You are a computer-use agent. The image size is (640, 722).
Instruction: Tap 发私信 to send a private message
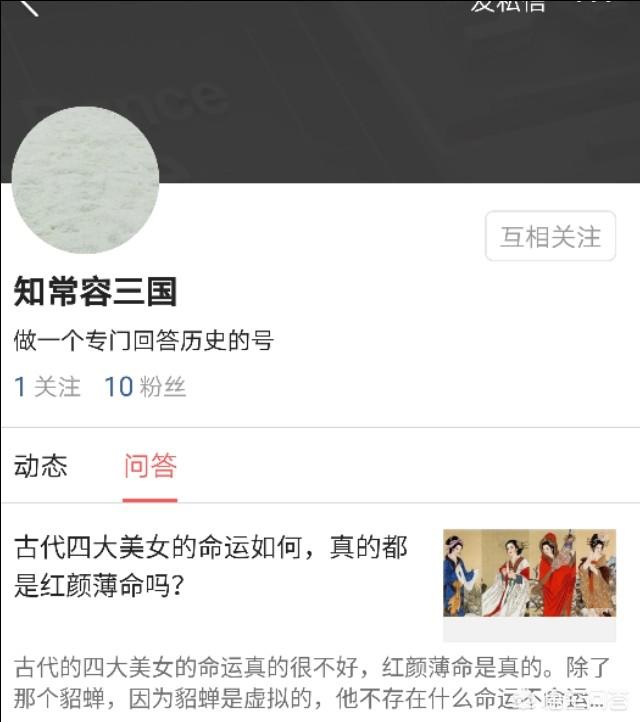pyautogui.click(x=508, y=5)
